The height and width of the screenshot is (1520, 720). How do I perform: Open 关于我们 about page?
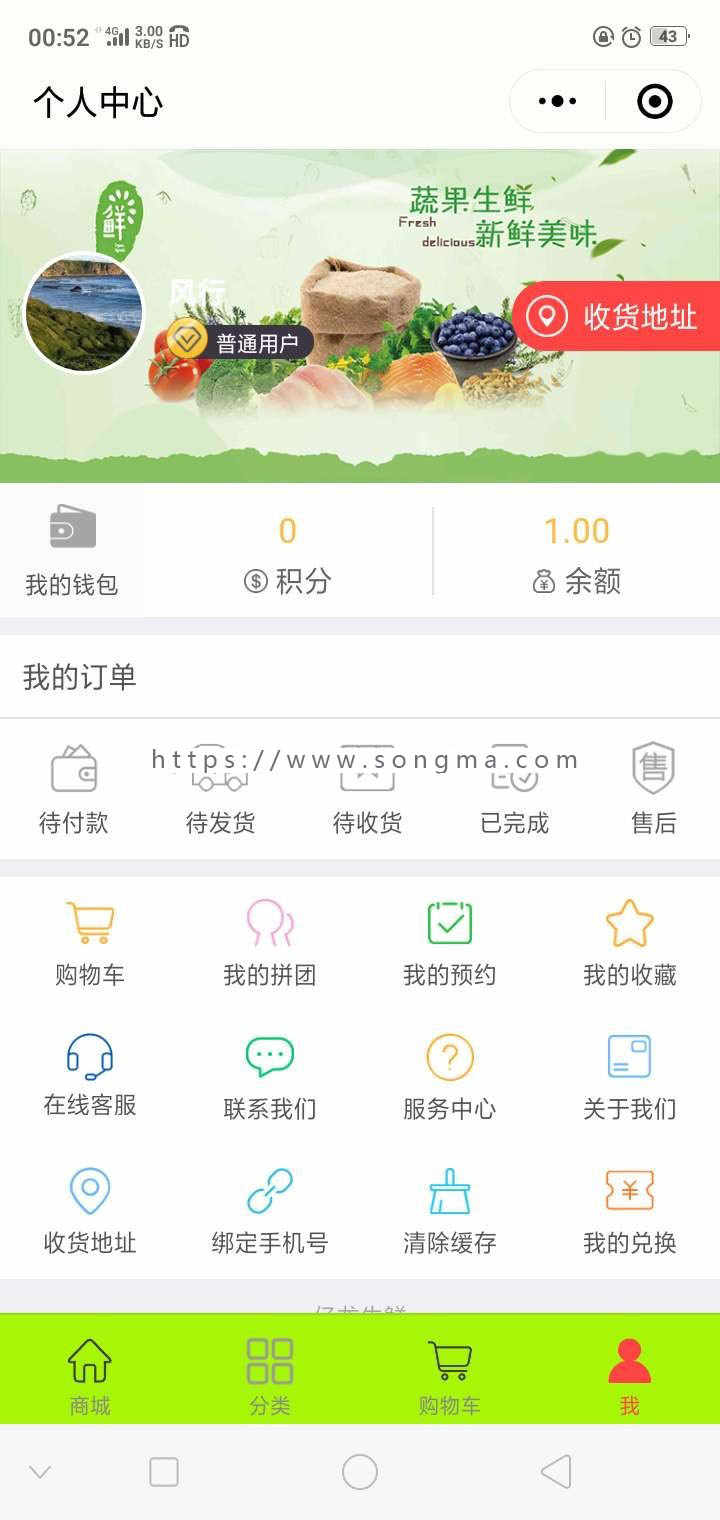pos(630,1077)
